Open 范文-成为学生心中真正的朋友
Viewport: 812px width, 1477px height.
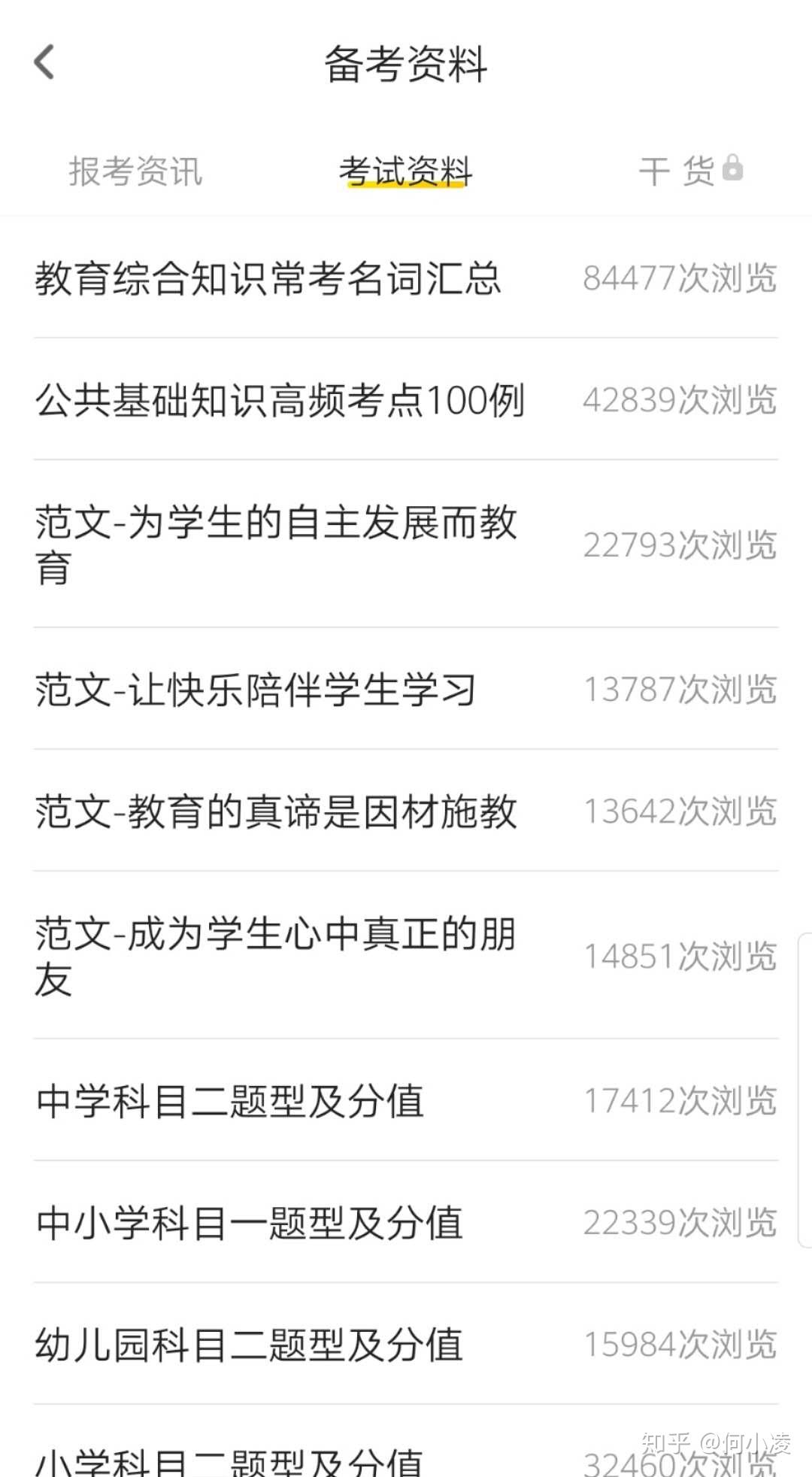click(406, 956)
